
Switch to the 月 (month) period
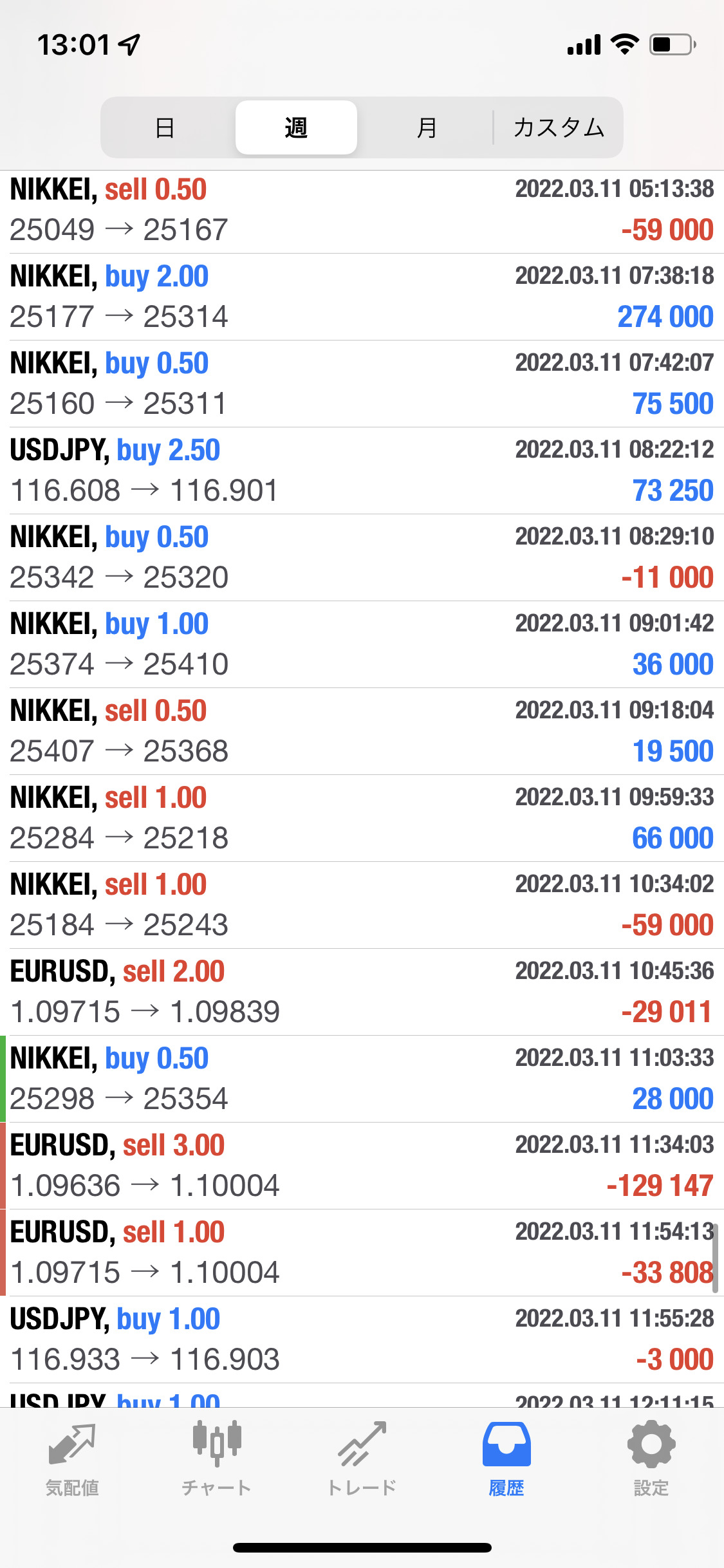[x=426, y=127]
